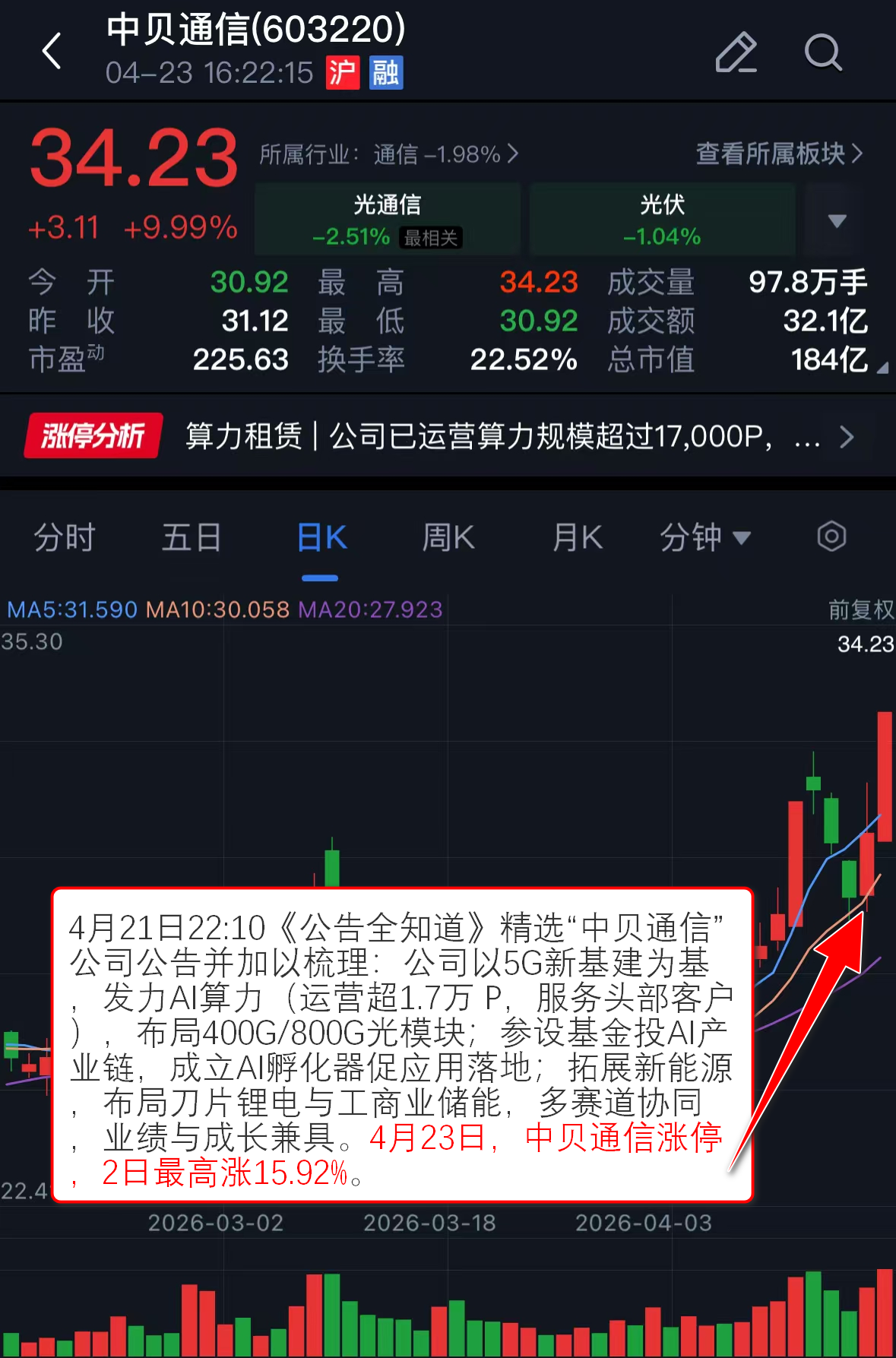
Task: Change the 前复权 adjustment mode
Action: [x=860, y=609]
